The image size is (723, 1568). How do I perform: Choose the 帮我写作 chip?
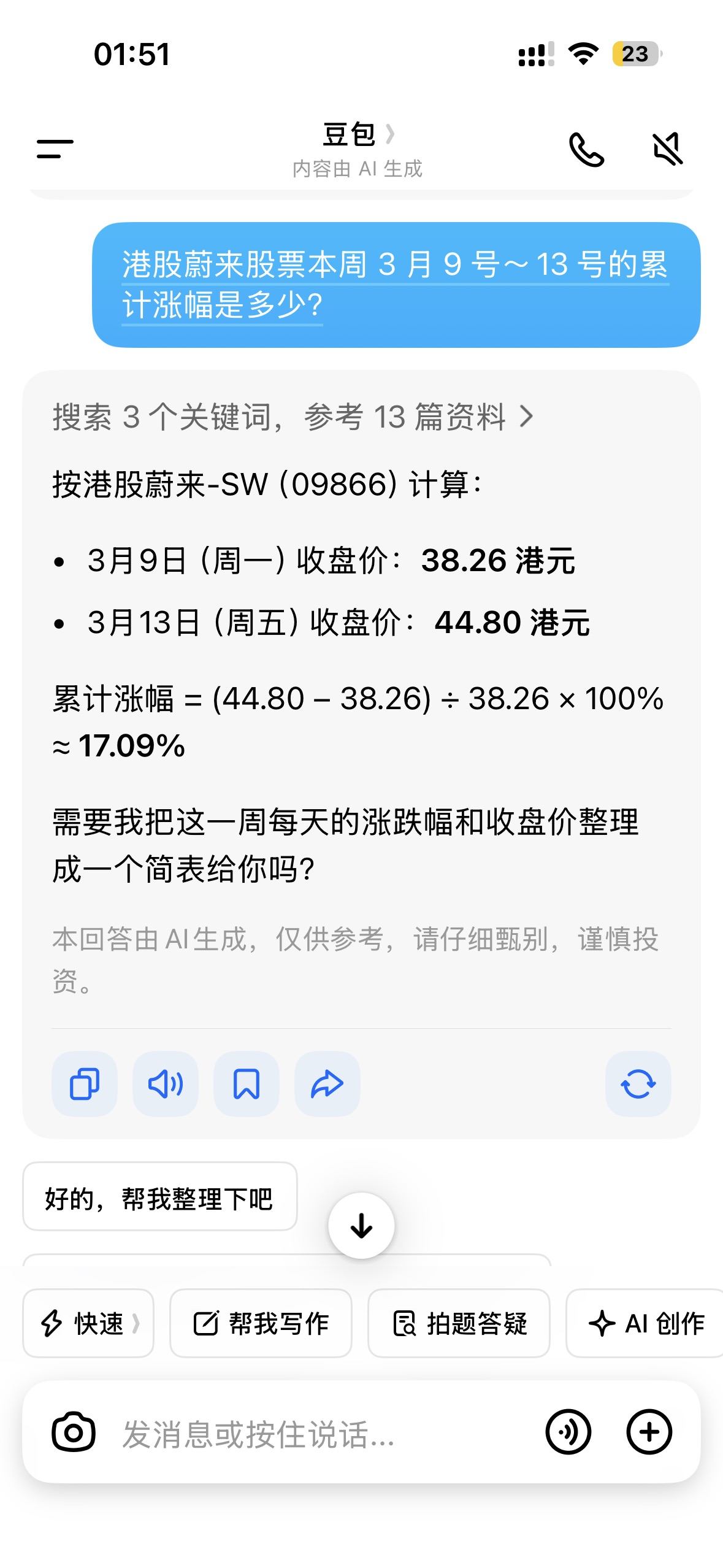[x=261, y=1323]
